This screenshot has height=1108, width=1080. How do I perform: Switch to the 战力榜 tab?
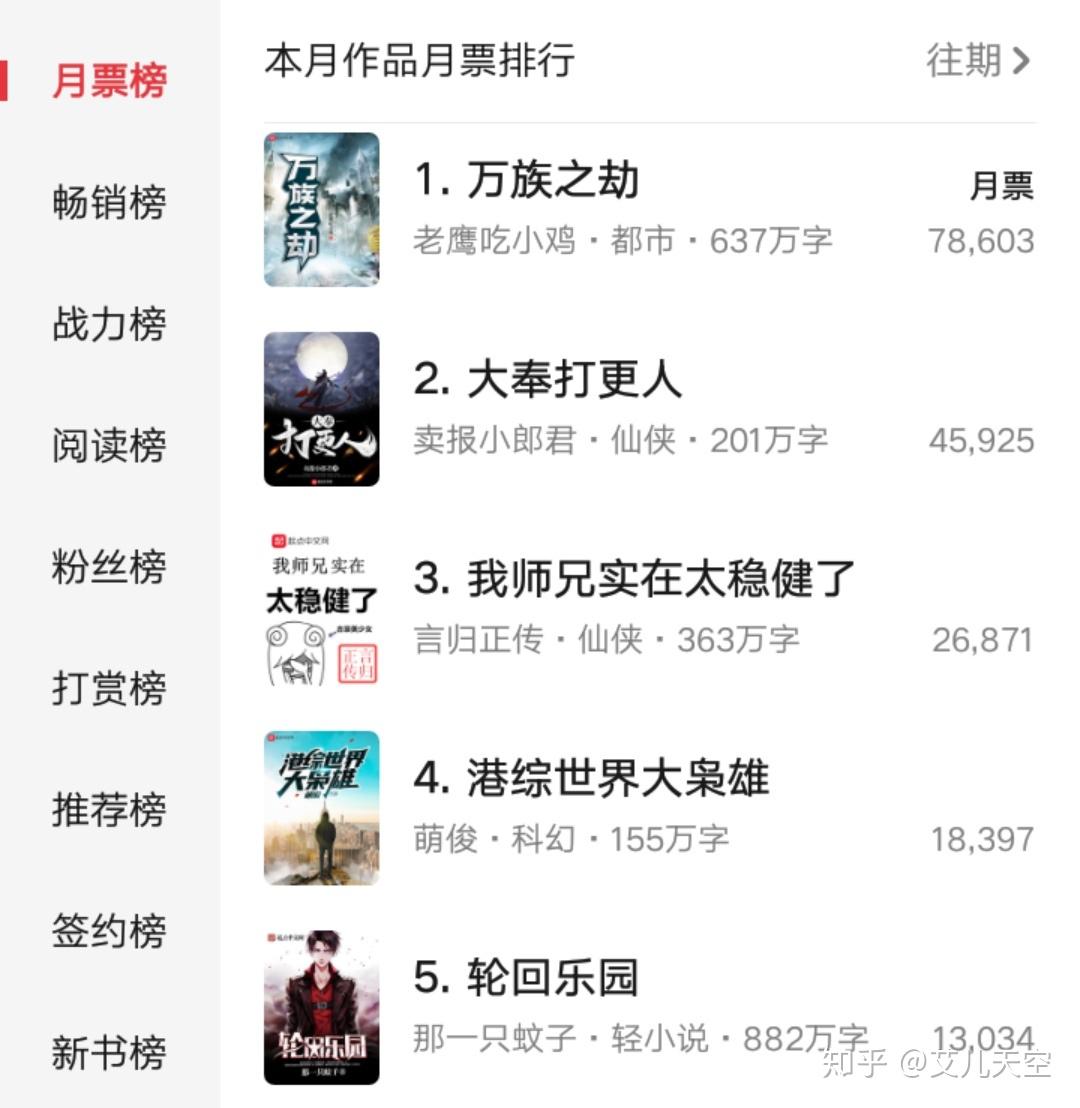(x=109, y=324)
